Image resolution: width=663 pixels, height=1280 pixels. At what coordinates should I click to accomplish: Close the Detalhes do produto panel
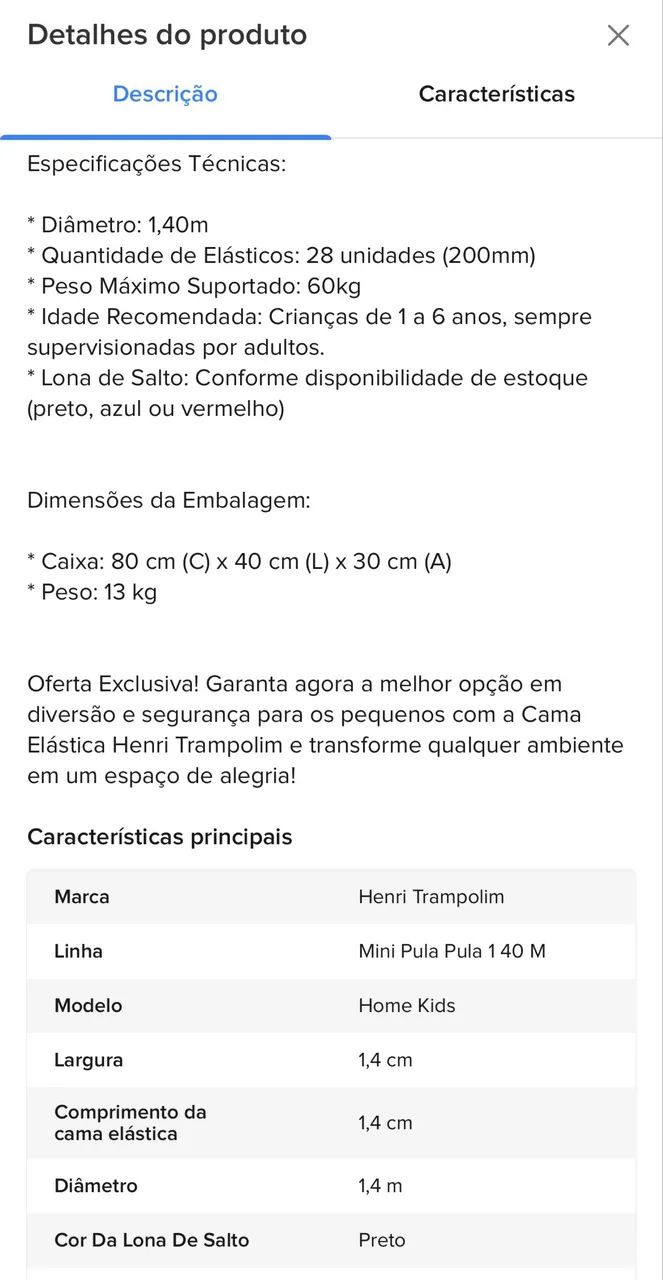tap(618, 35)
